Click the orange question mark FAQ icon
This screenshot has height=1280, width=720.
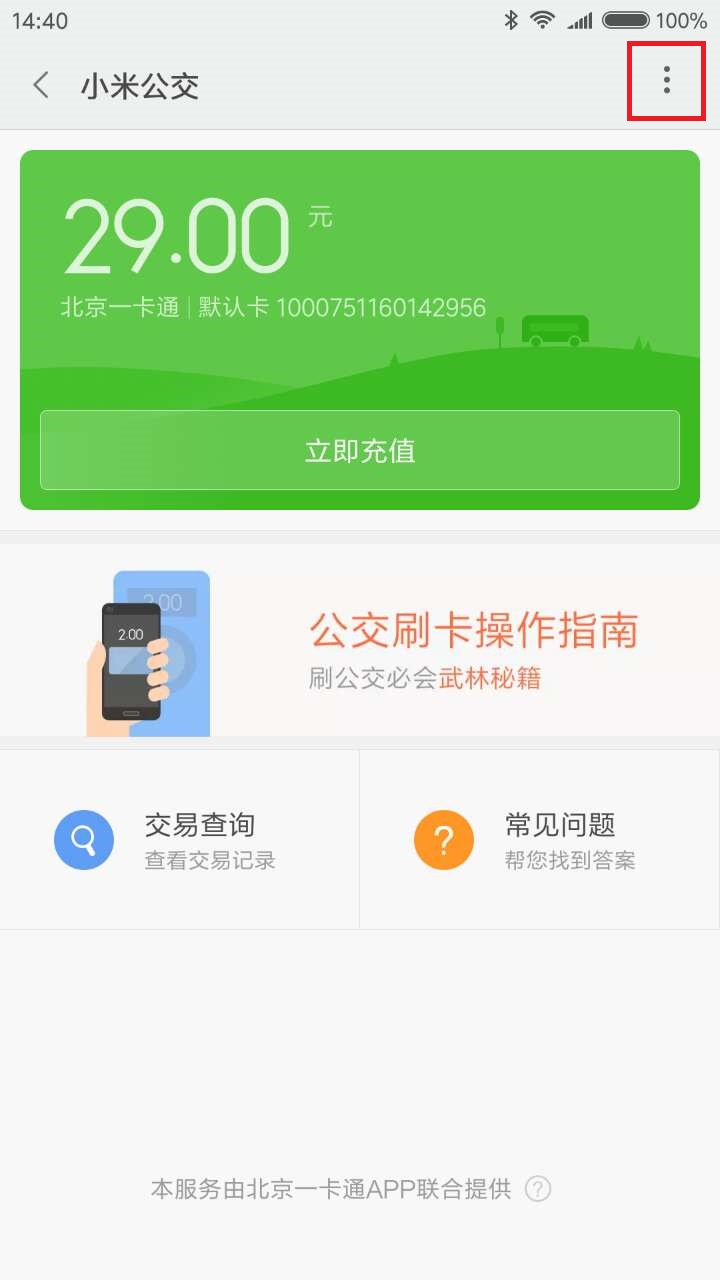(x=444, y=839)
